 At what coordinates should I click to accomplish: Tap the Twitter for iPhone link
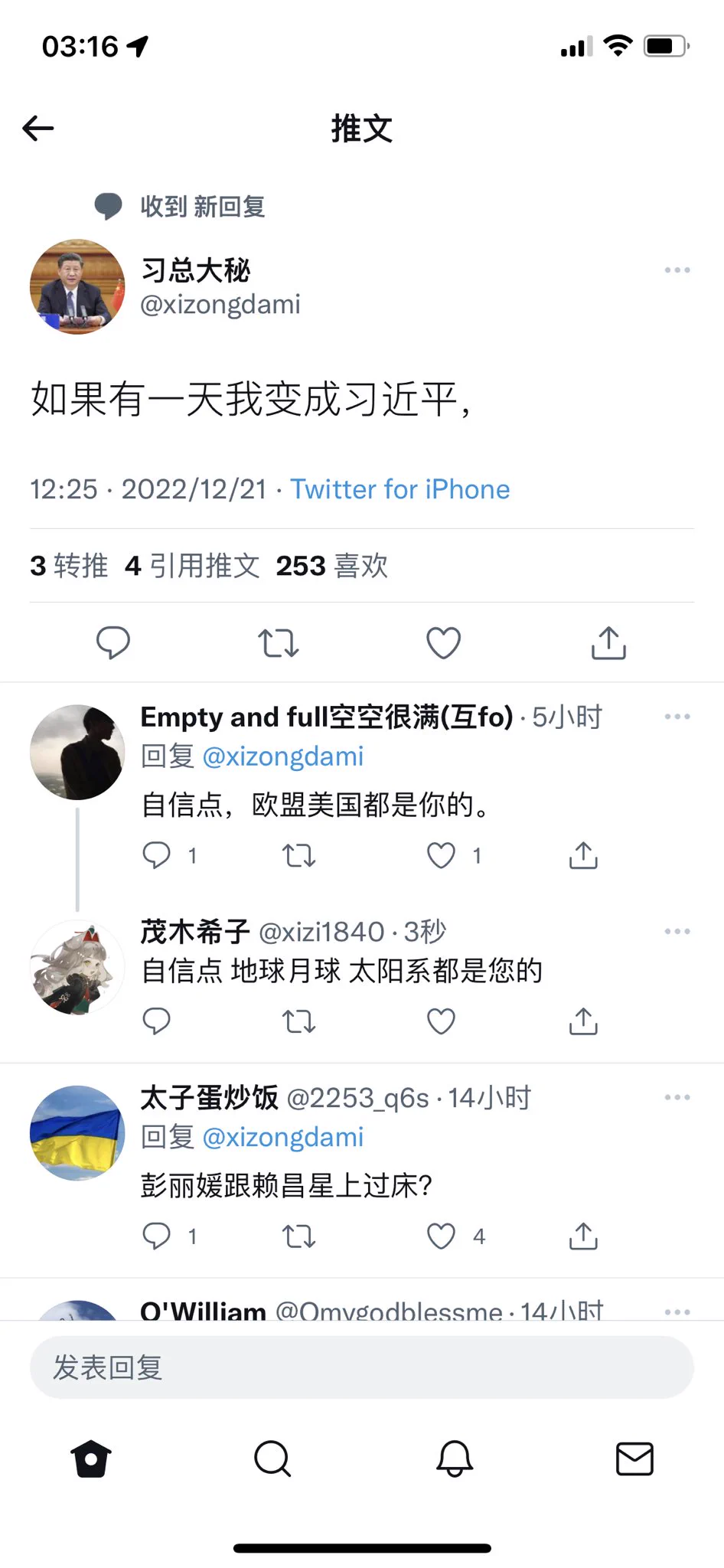[x=400, y=489]
